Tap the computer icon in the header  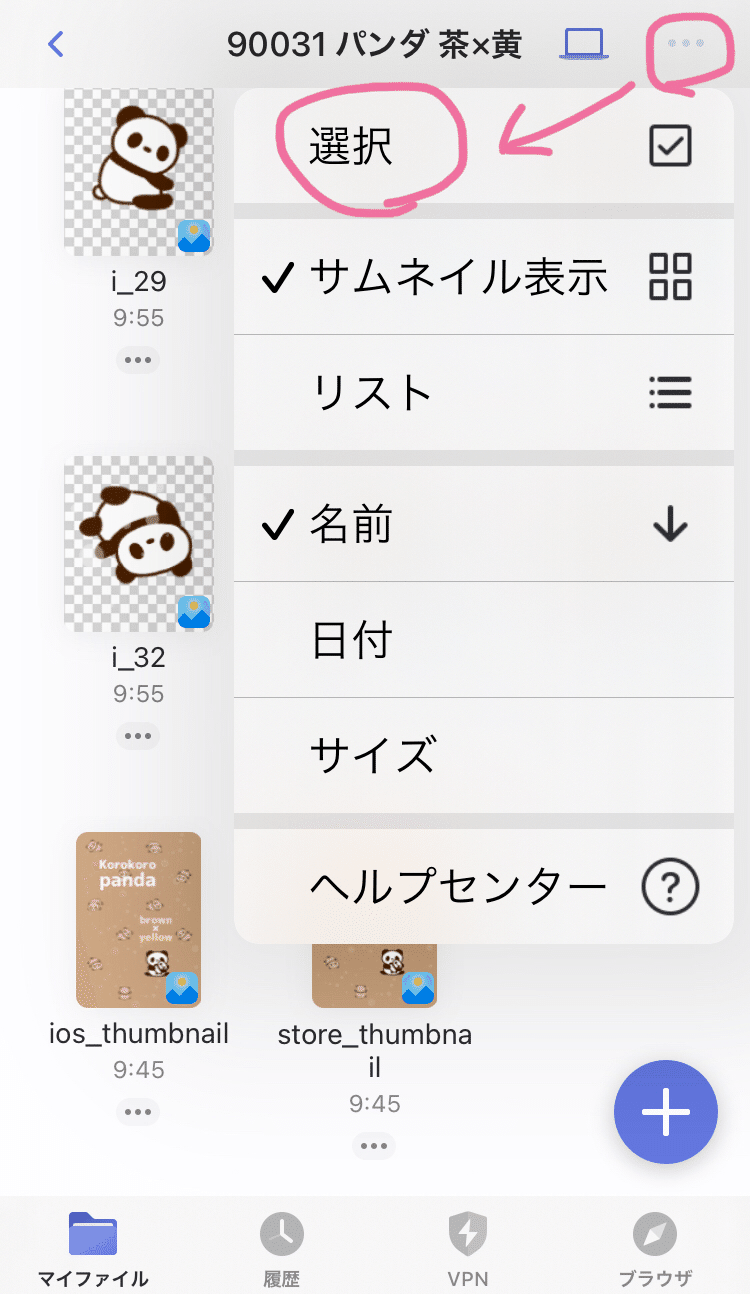[x=583, y=44]
